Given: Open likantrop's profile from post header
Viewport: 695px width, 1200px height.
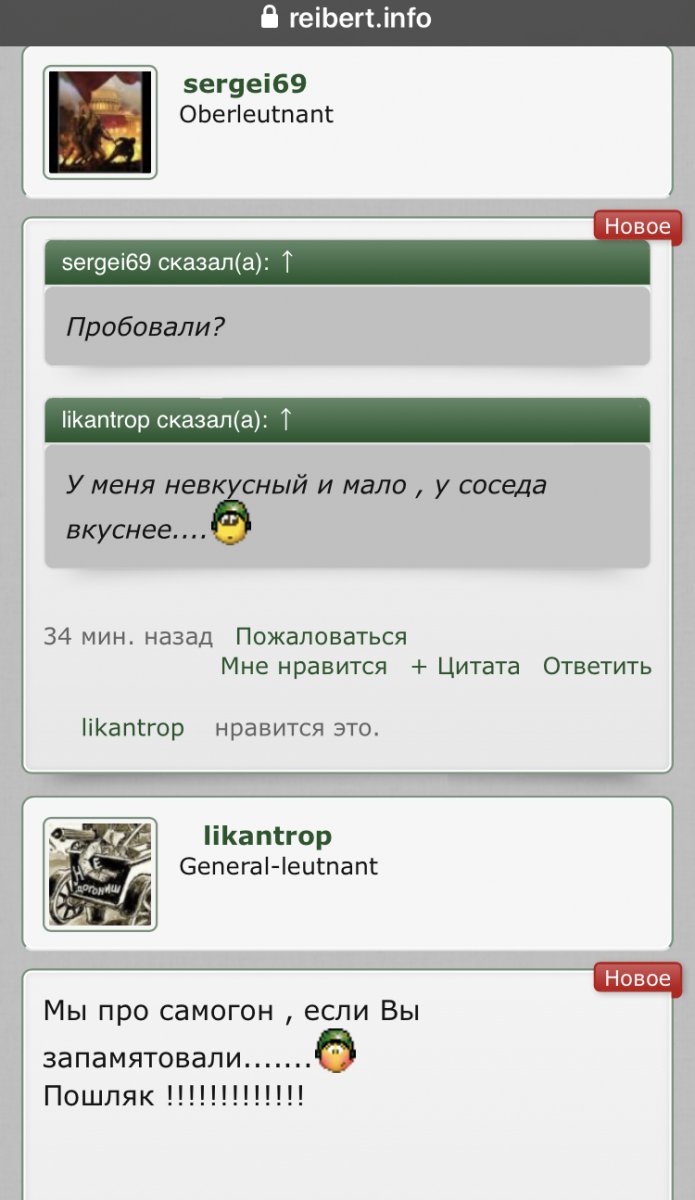Looking at the screenshot, I should [267, 835].
